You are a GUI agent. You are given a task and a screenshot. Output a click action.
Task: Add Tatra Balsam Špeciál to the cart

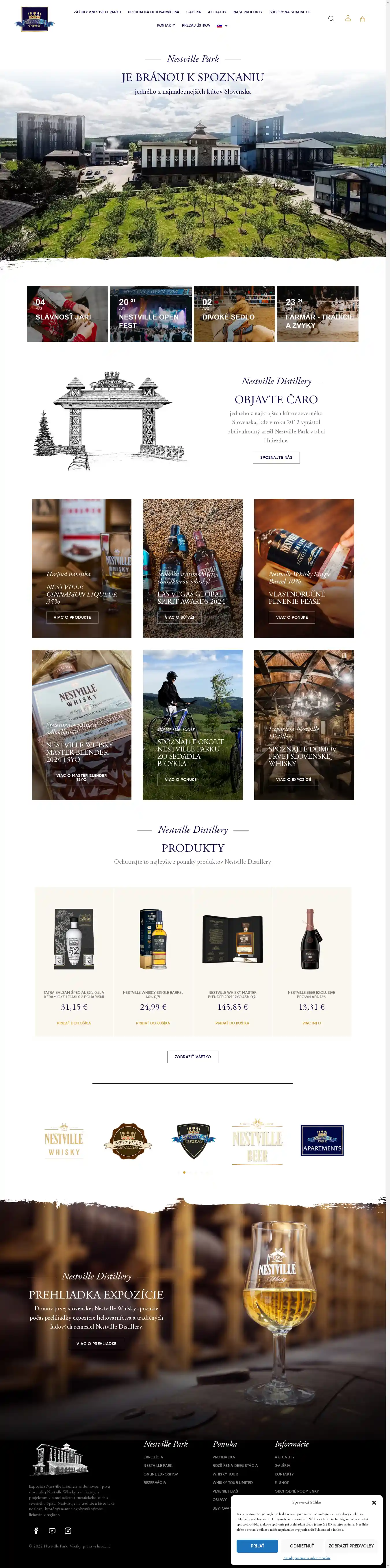click(74, 1023)
